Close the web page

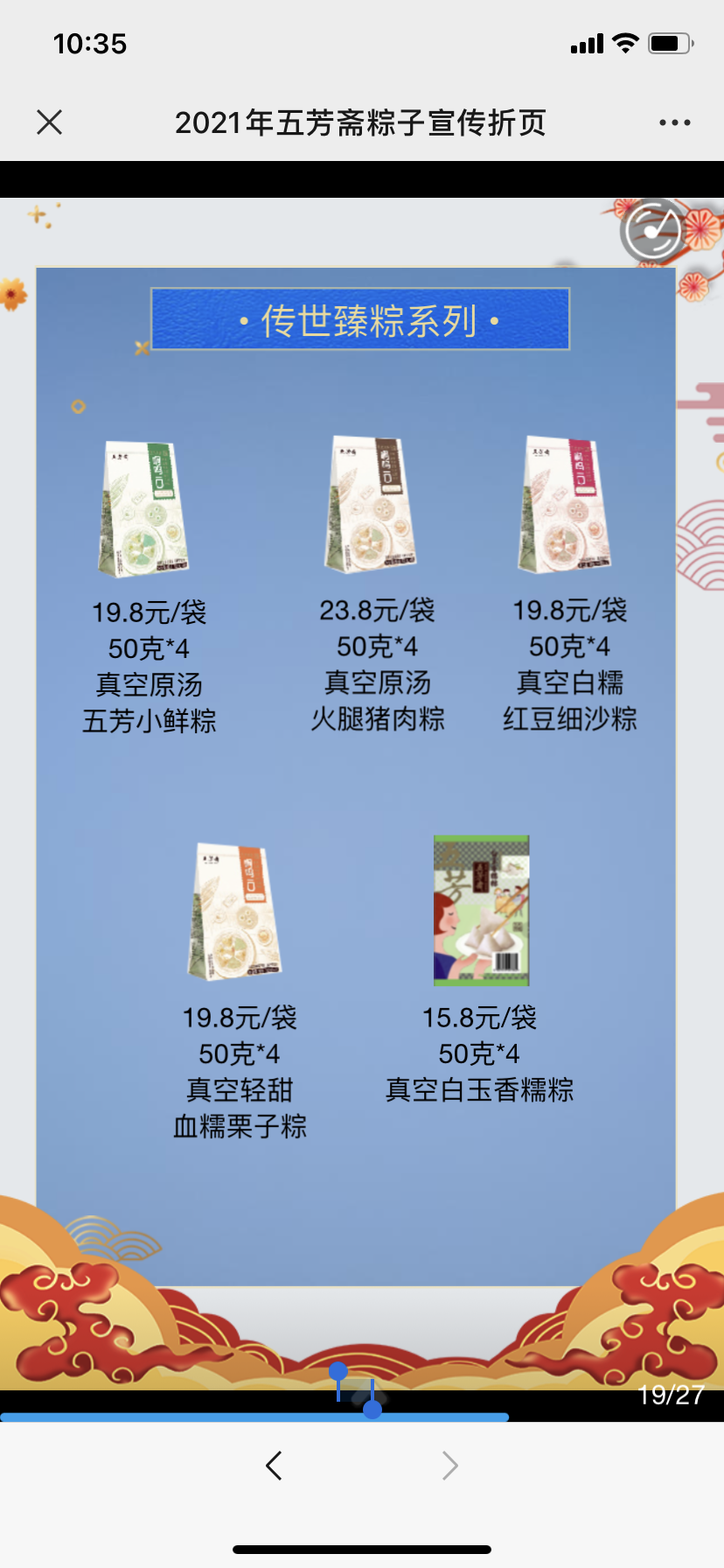50,122
